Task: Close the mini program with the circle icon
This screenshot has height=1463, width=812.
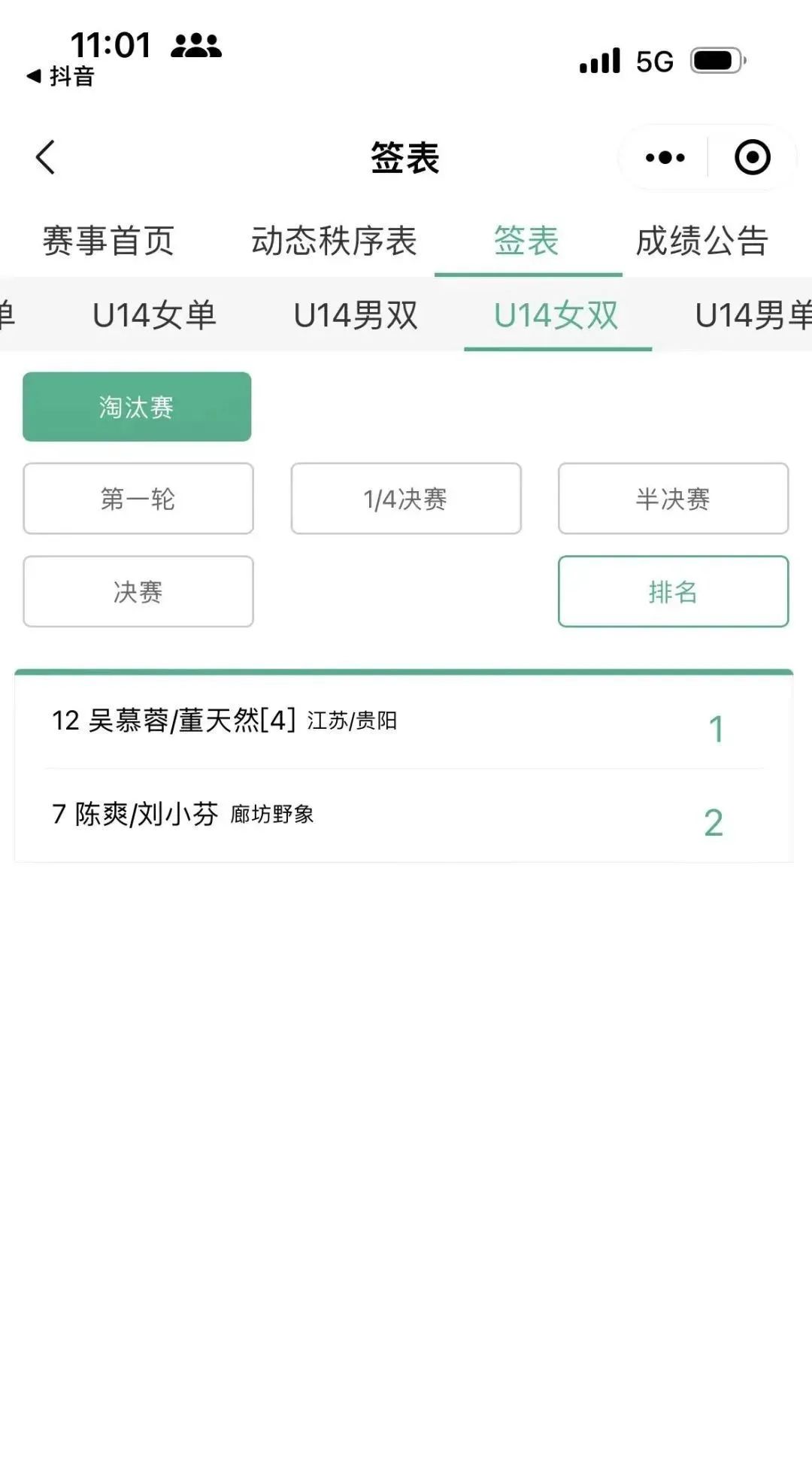Action: pyautogui.click(x=752, y=158)
